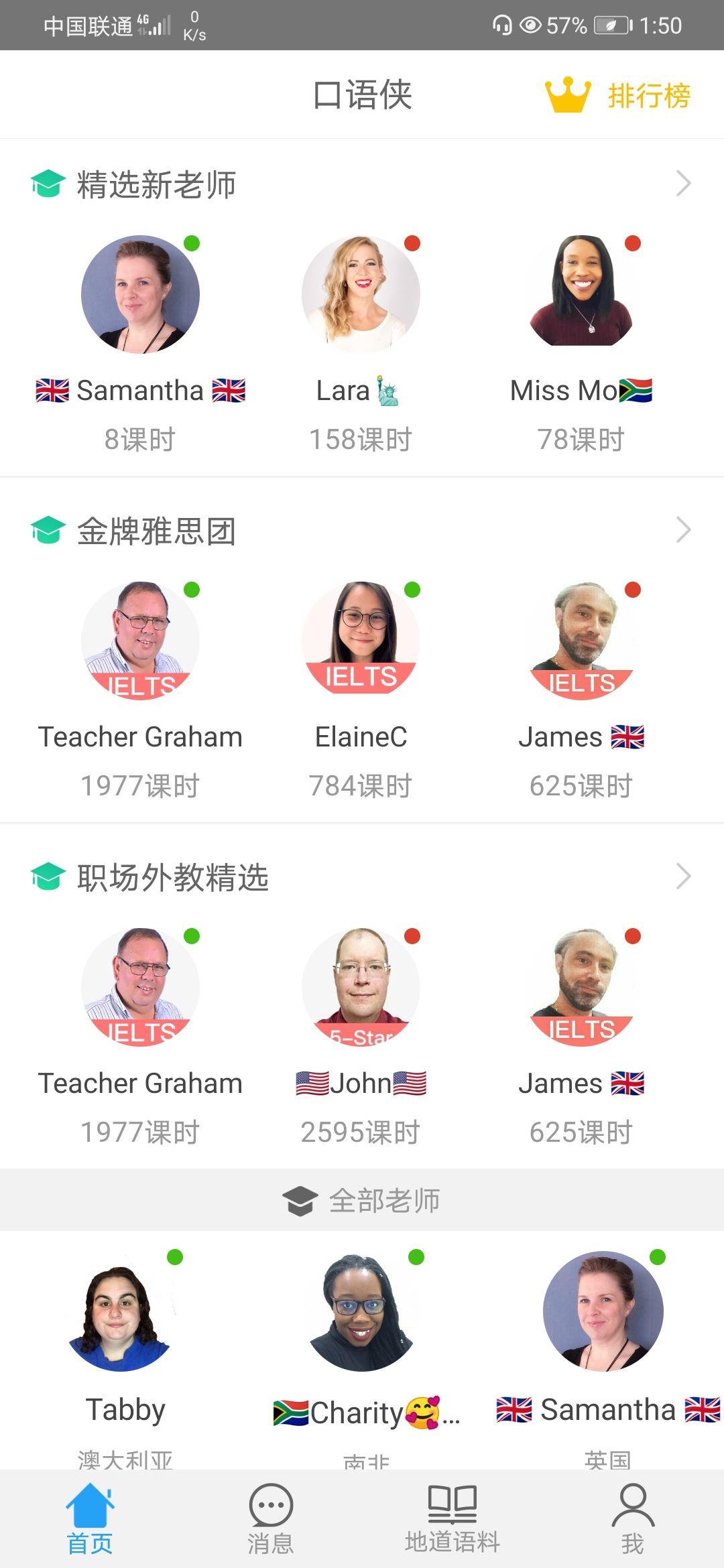Viewport: 724px width, 1568px height.
Task: View Miss Mo's teacher profile
Action: (x=581, y=295)
